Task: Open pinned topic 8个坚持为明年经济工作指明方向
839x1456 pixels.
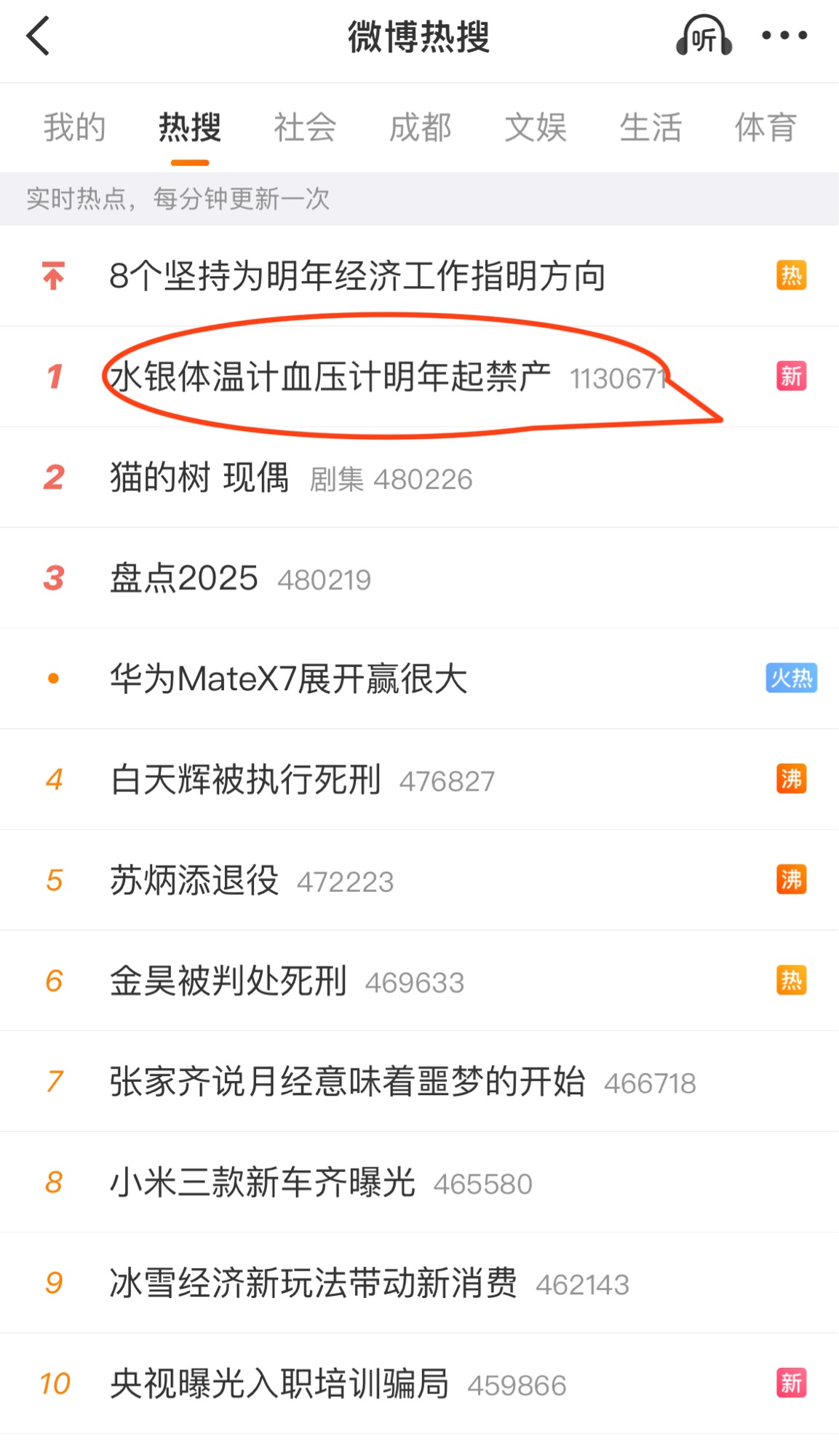Action: (x=357, y=276)
